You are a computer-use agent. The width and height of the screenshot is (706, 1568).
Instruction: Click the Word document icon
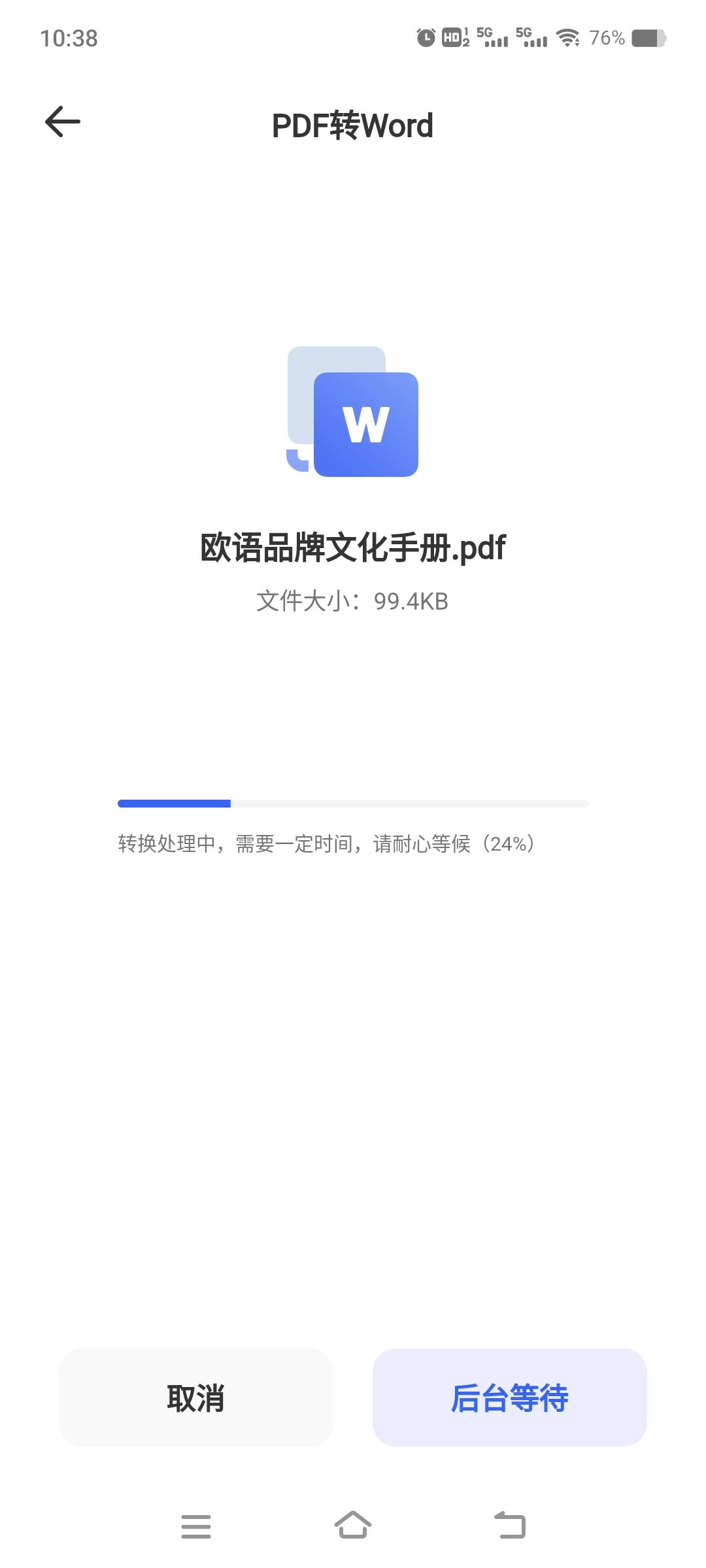366,423
